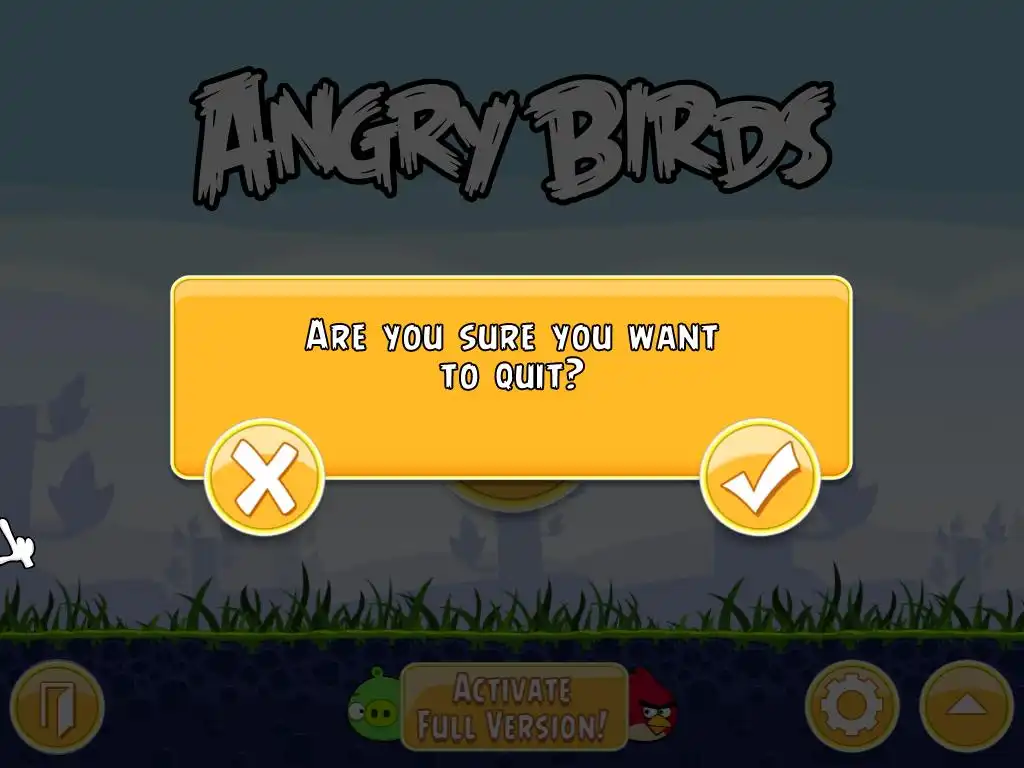
Task: Open the settings gear
Action: coord(852,706)
